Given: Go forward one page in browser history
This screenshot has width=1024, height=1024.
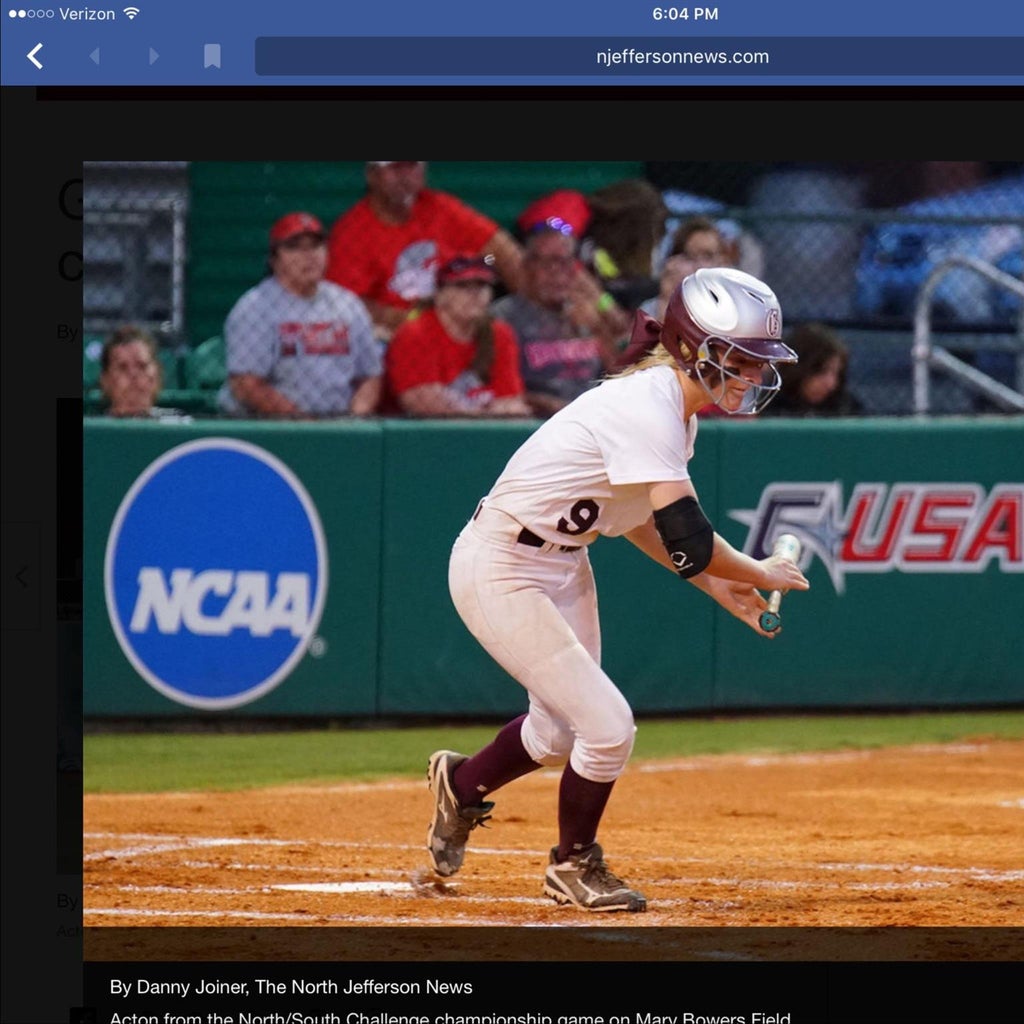Looking at the screenshot, I should (x=153, y=56).
